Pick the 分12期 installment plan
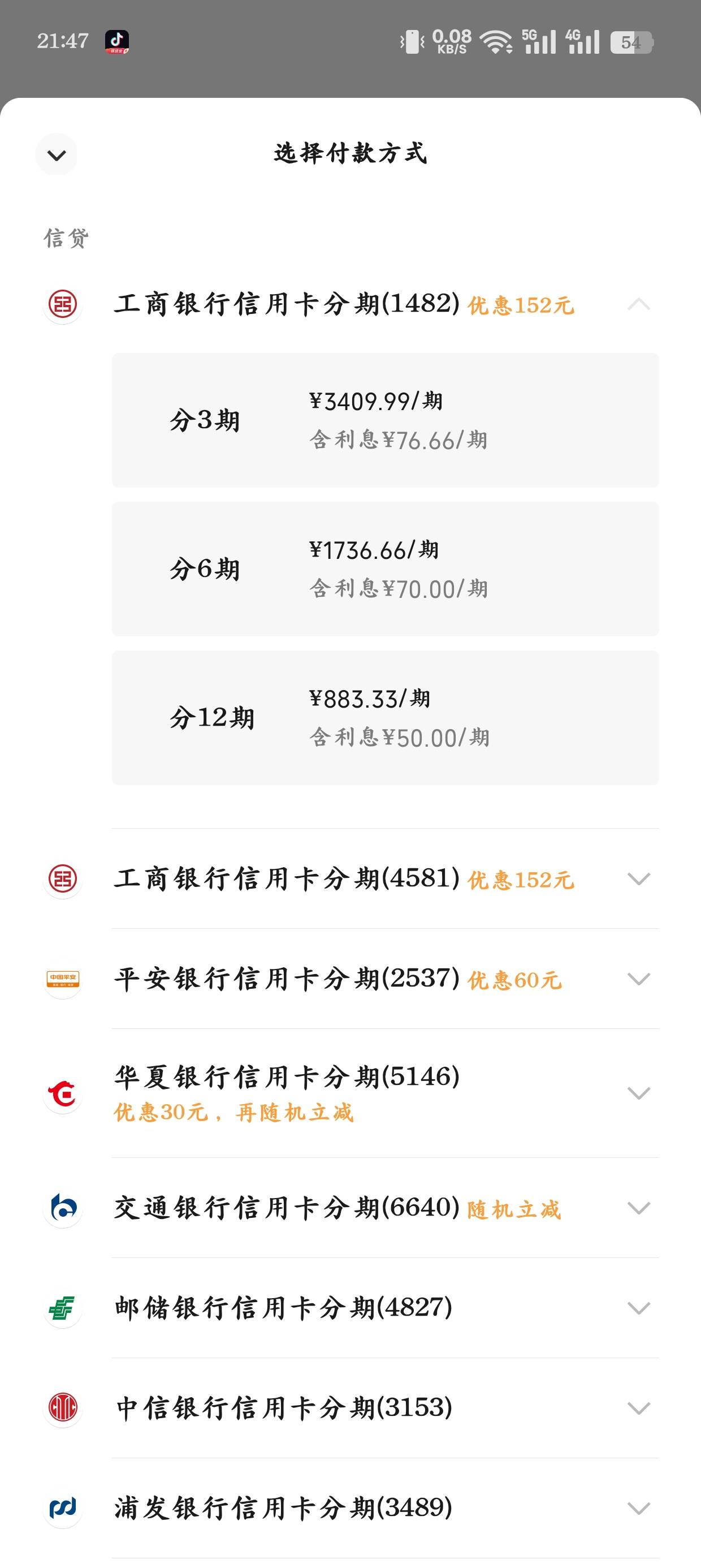The image size is (701, 1568). point(385,718)
